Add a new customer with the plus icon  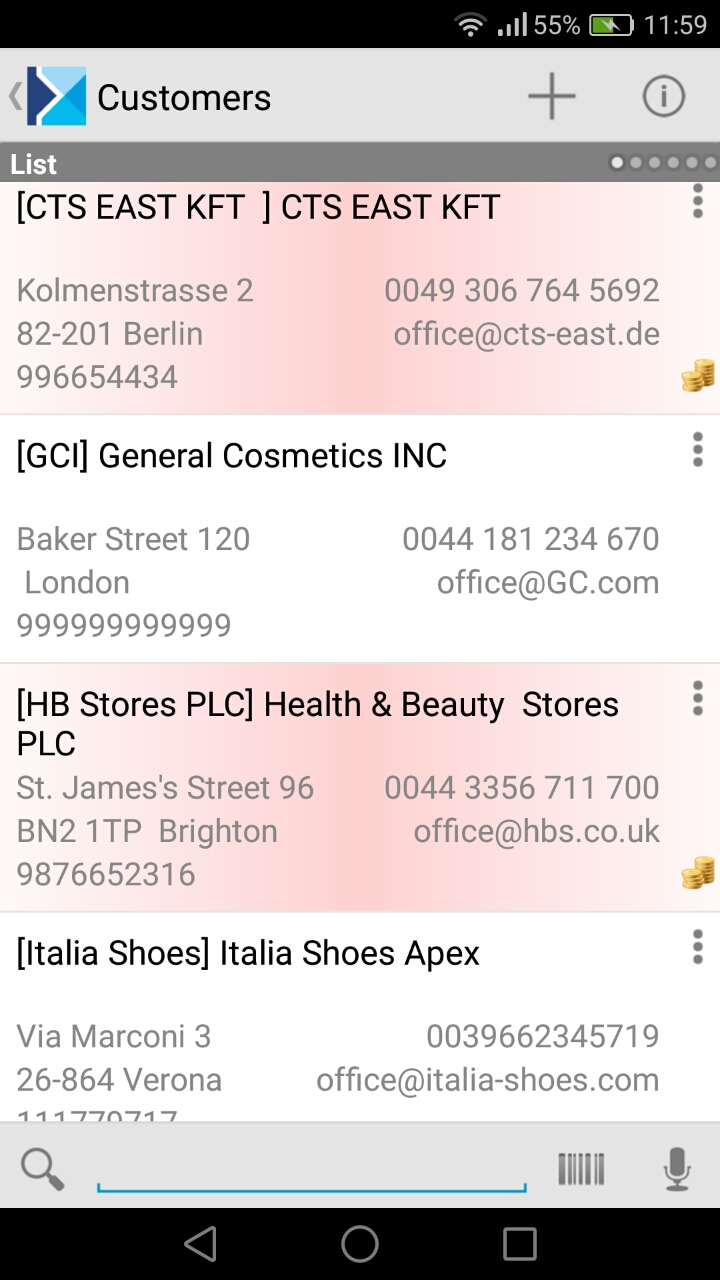(x=551, y=97)
